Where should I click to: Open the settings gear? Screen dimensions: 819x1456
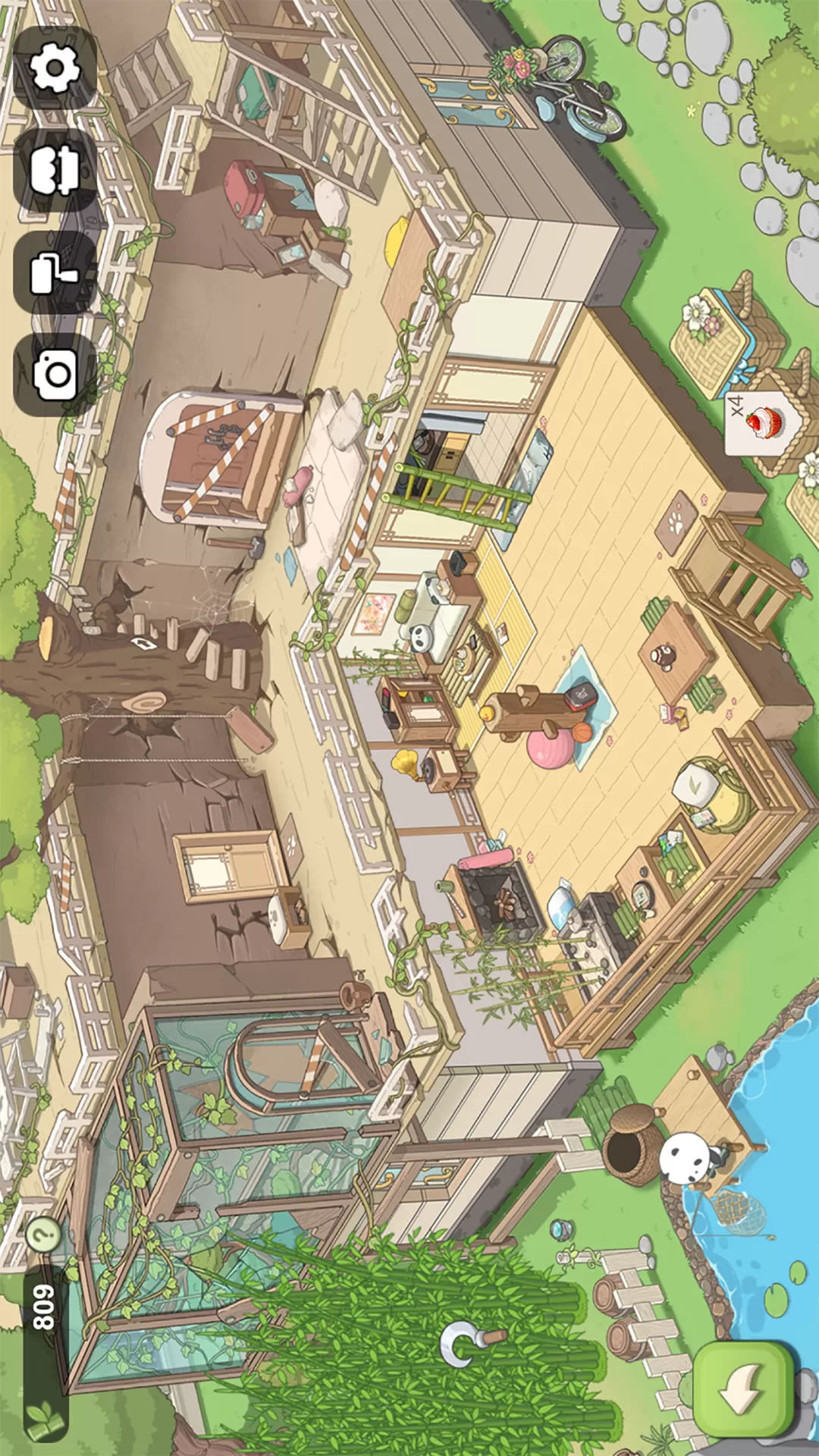pyautogui.click(x=55, y=67)
